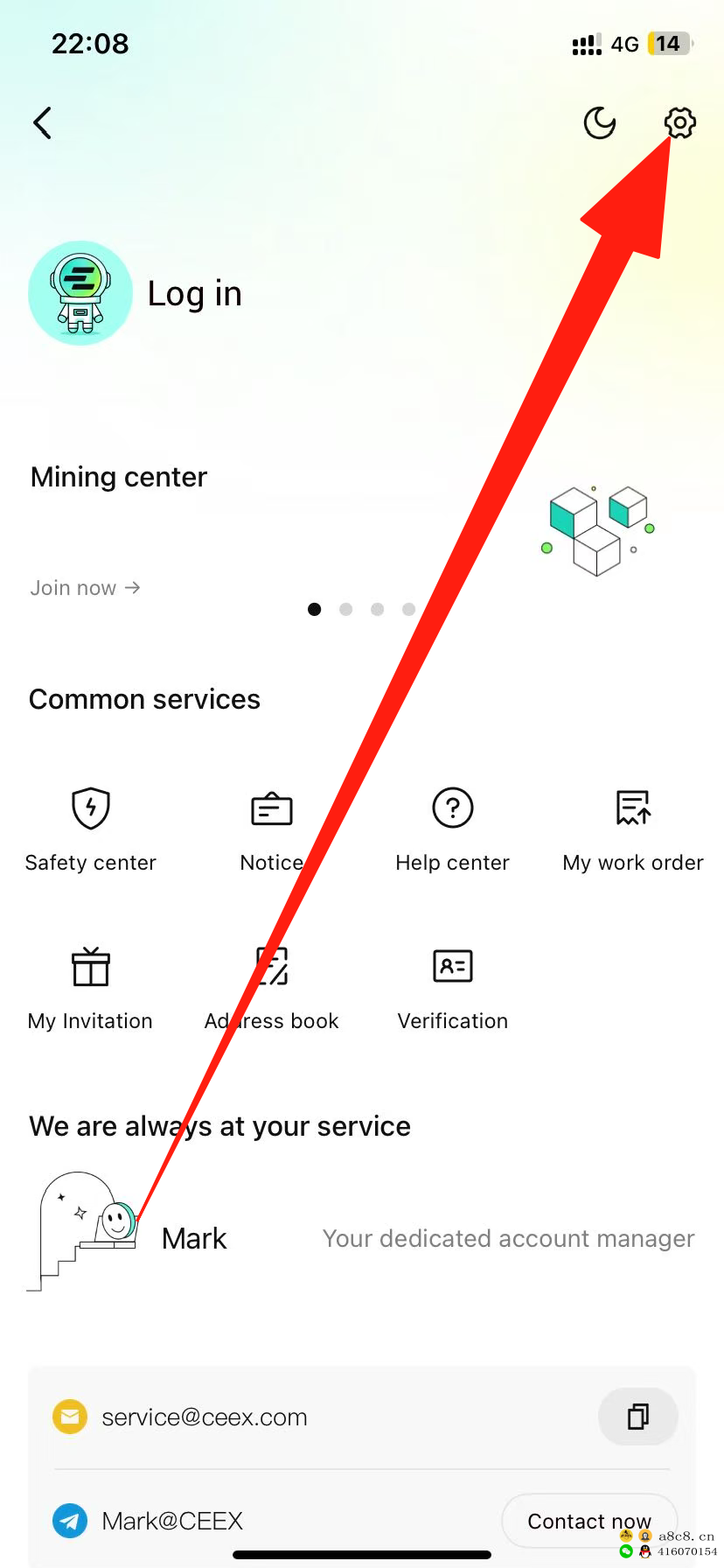The height and width of the screenshot is (1568, 724).
Task: Copy the service@ceex.com email address
Action: pos(637,1417)
